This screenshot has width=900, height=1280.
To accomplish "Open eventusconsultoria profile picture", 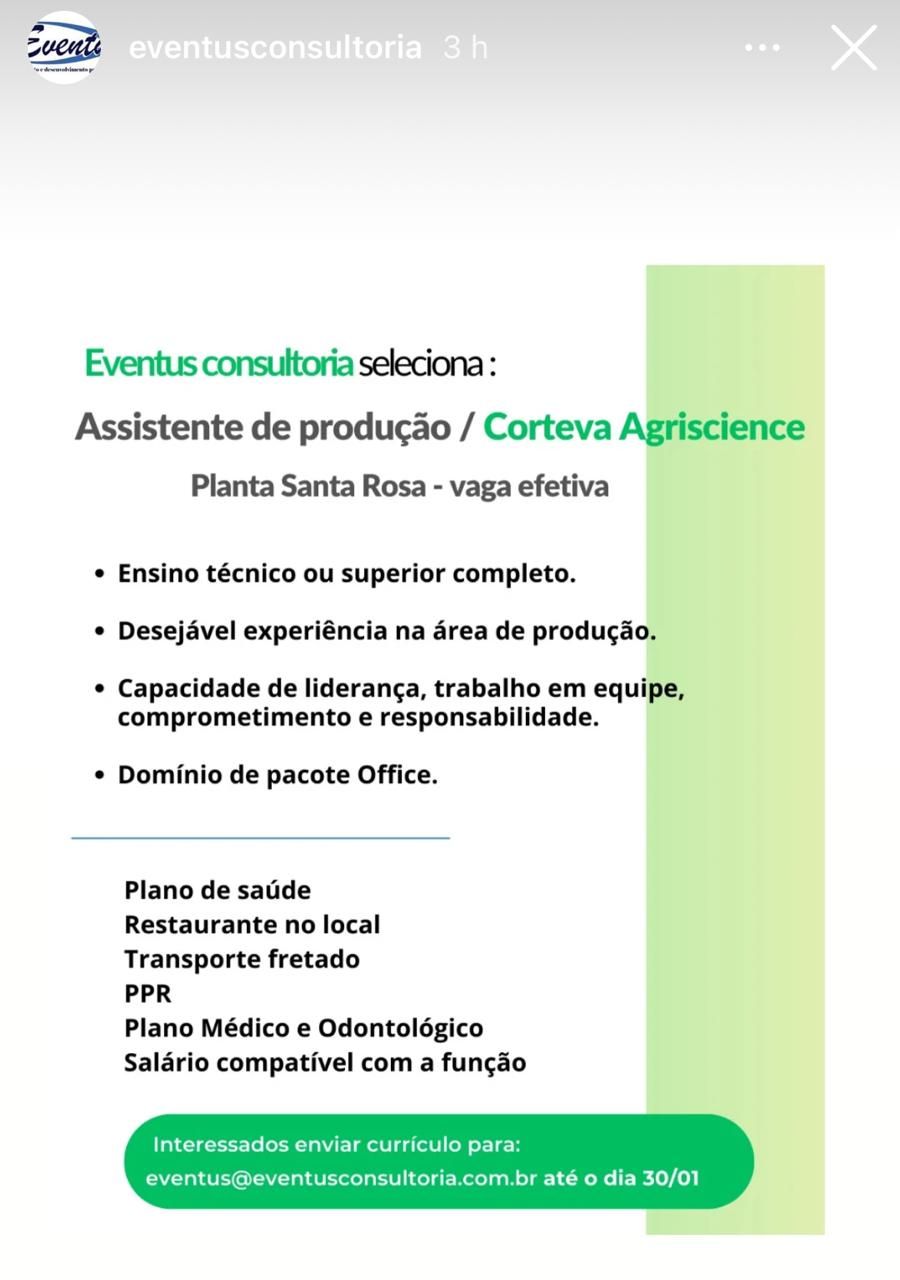I will (64, 47).
